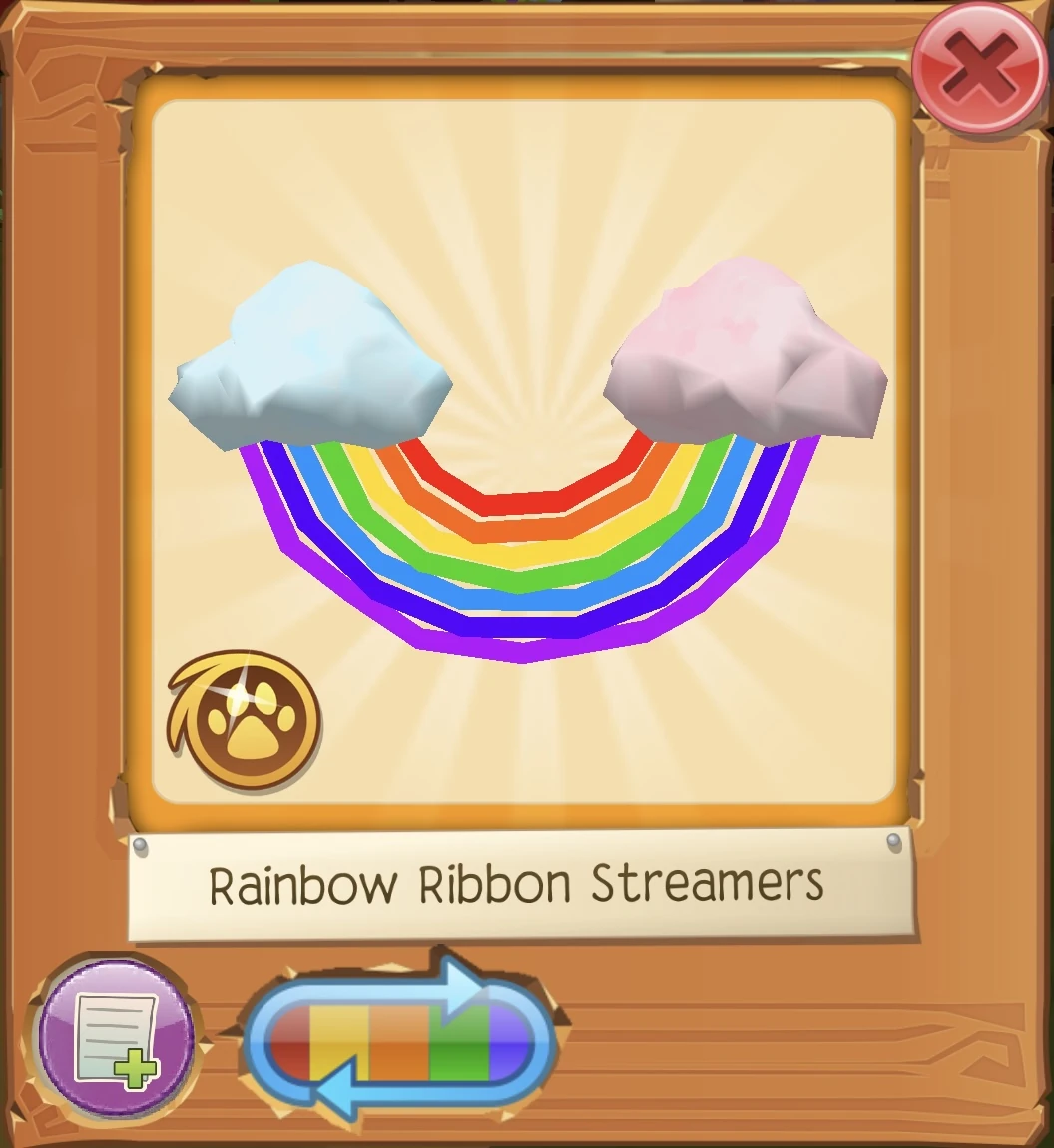The width and height of the screenshot is (1054, 1148).
Task: Tap the color swap arrows button
Action: click(x=399, y=1038)
